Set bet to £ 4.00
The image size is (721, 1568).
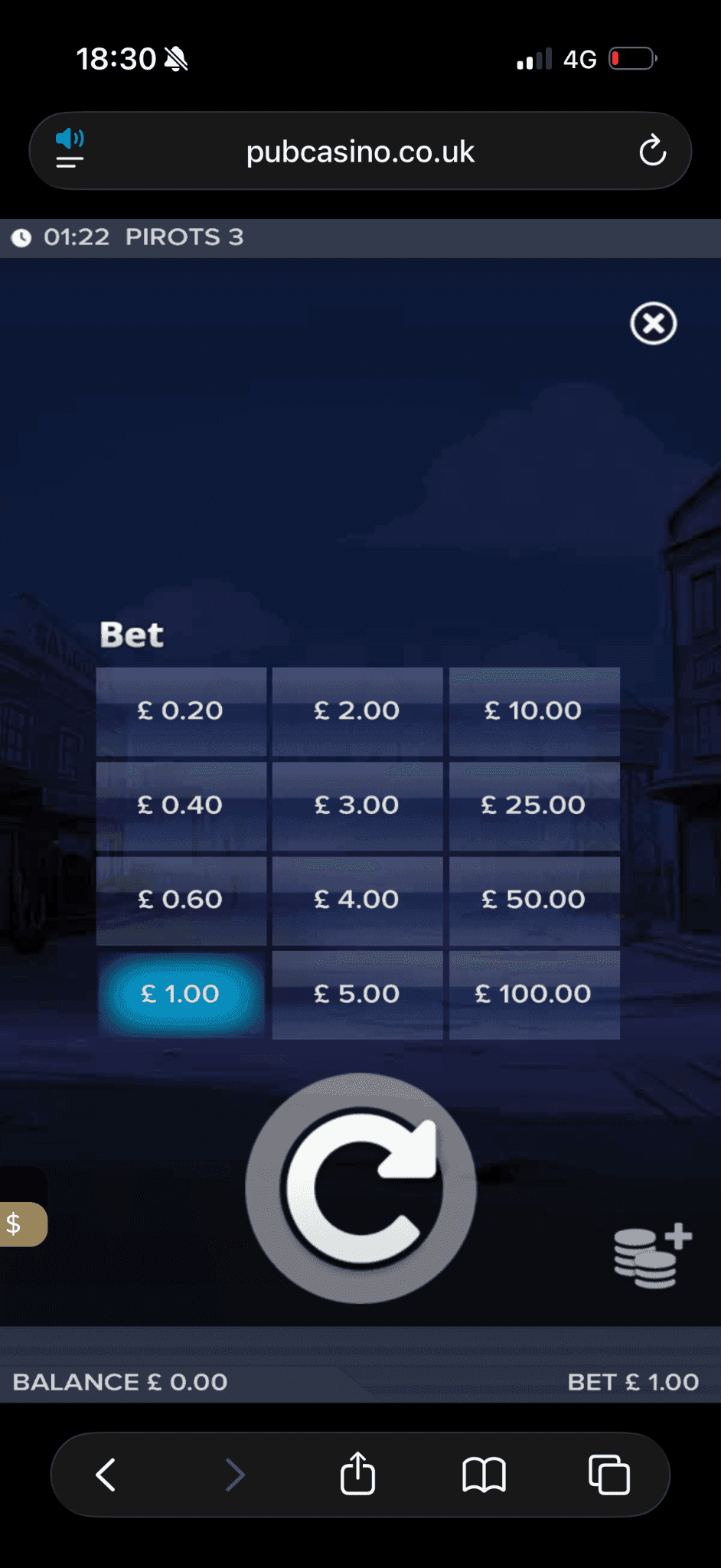[x=357, y=900]
